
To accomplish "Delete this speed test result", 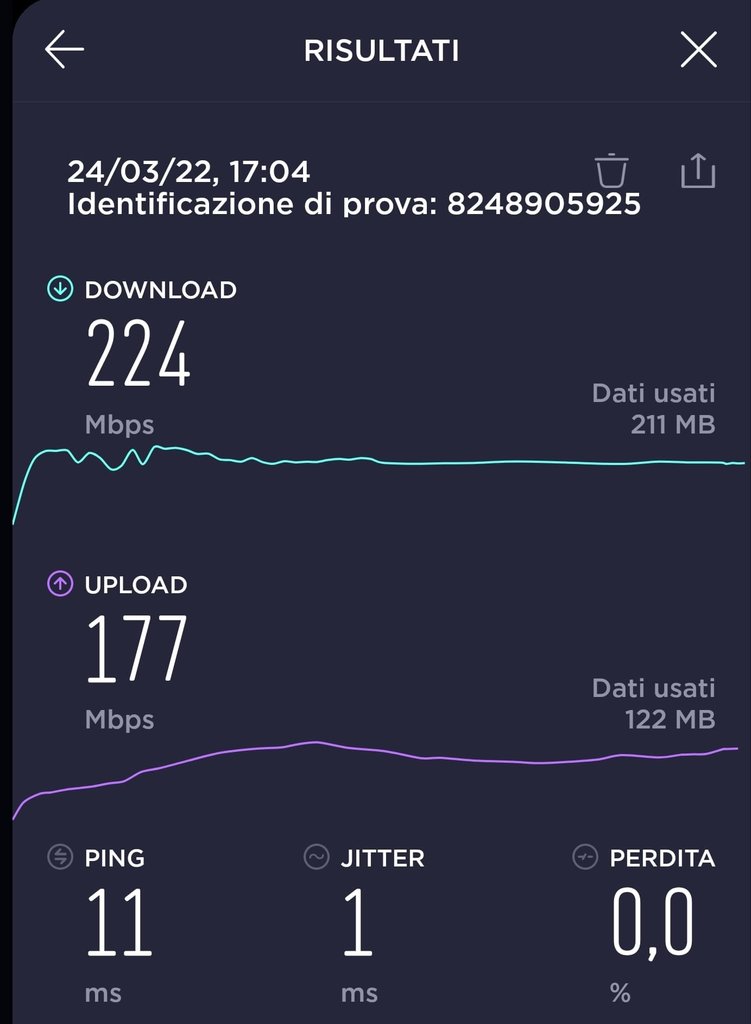I will tap(612, 170).
